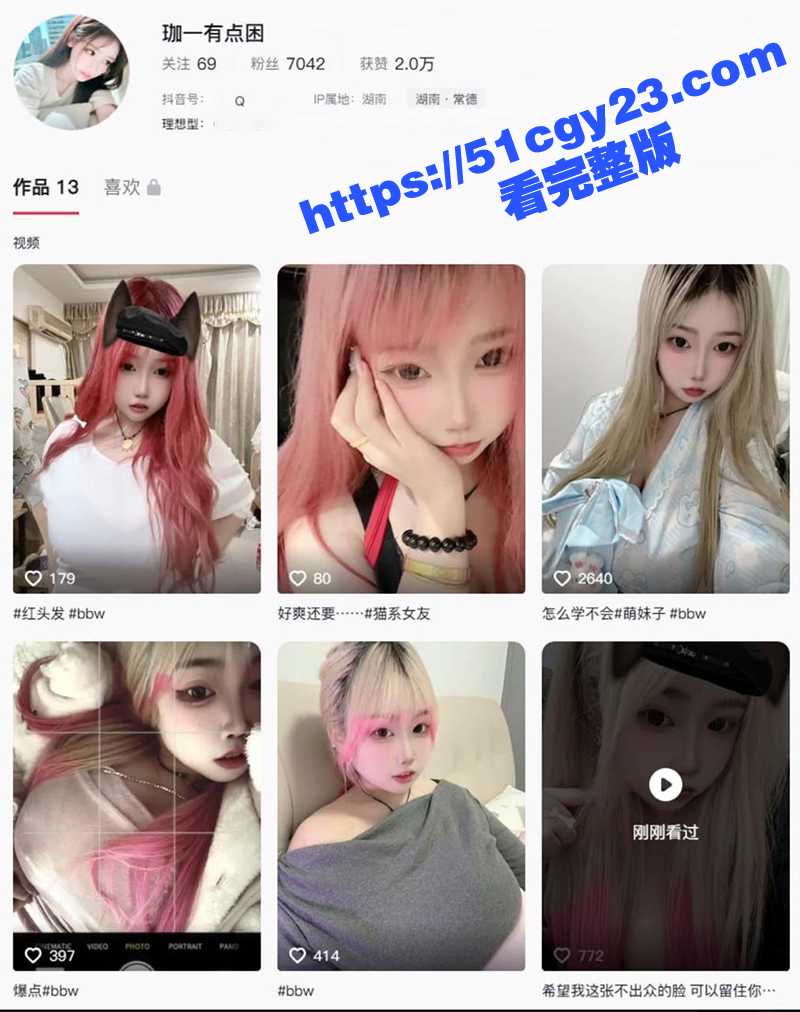Switch to the 作品 tab
800x1012 pixels.
45,188
